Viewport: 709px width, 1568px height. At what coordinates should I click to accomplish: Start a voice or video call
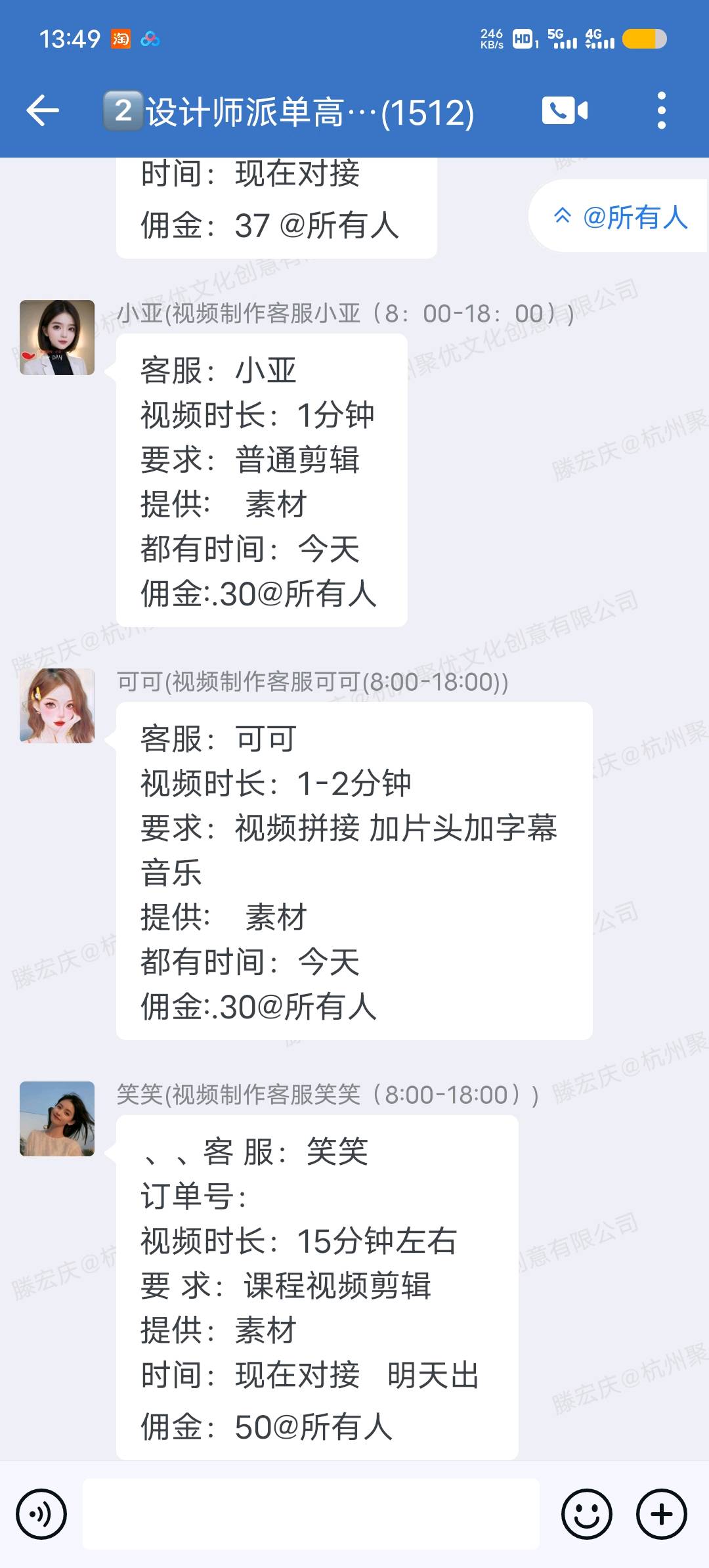point(564,110)
